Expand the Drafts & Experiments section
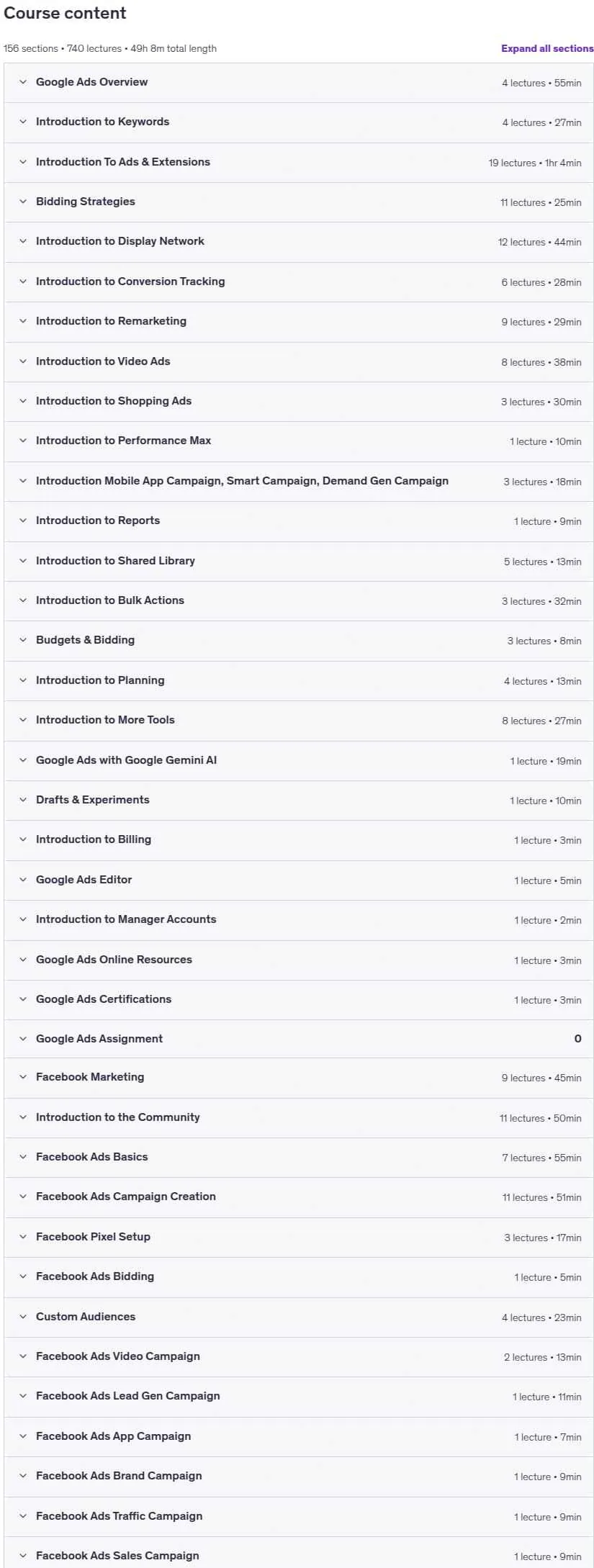594x1568 pixels. [299, 801]
